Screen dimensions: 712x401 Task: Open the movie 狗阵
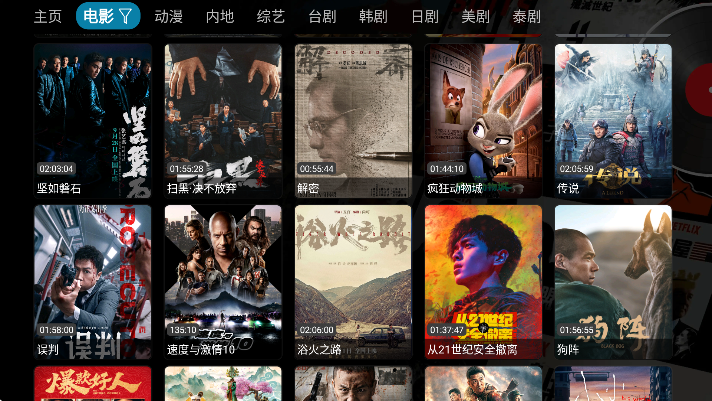point(613,280)
